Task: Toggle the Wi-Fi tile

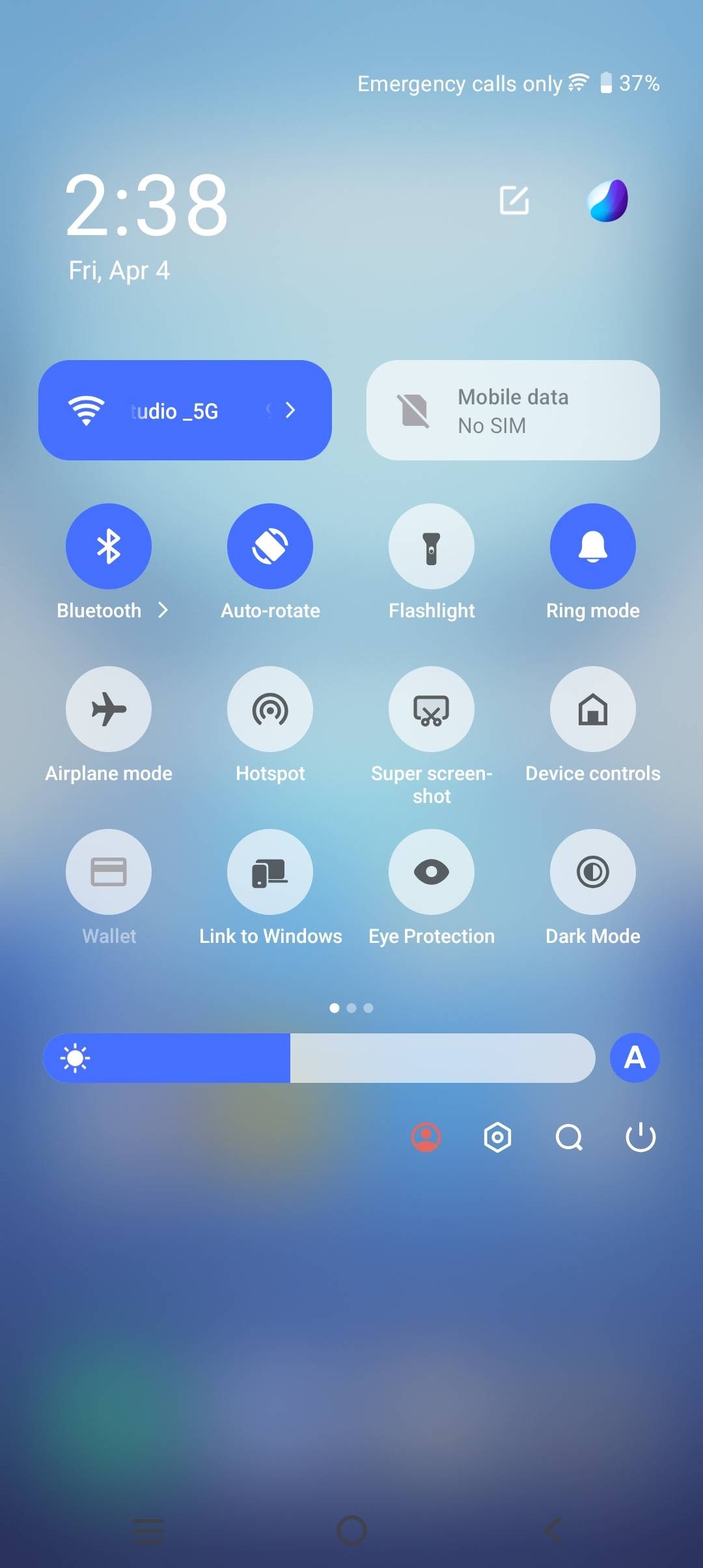Action: [88, 410]
